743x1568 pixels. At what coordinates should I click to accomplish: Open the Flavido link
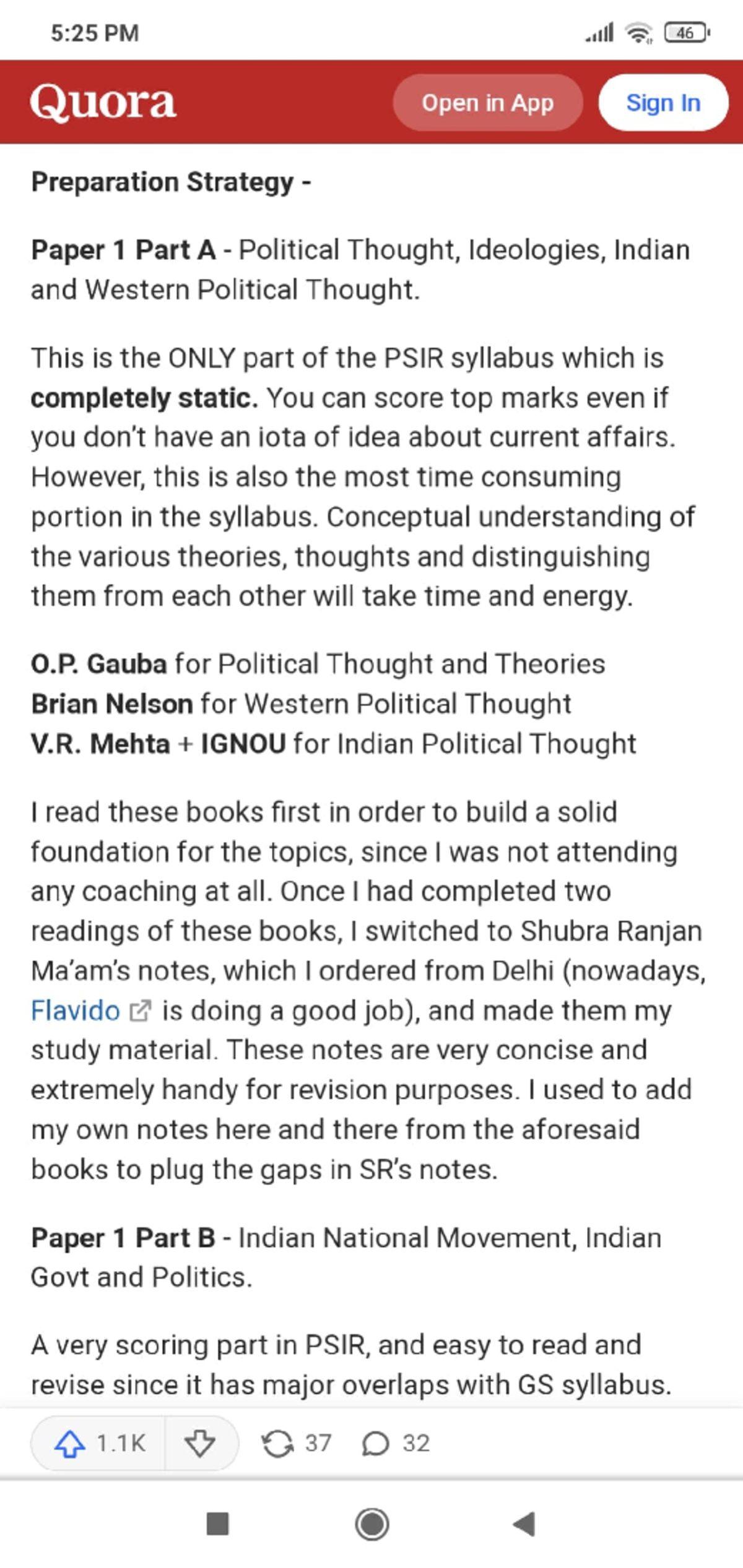76,1010
